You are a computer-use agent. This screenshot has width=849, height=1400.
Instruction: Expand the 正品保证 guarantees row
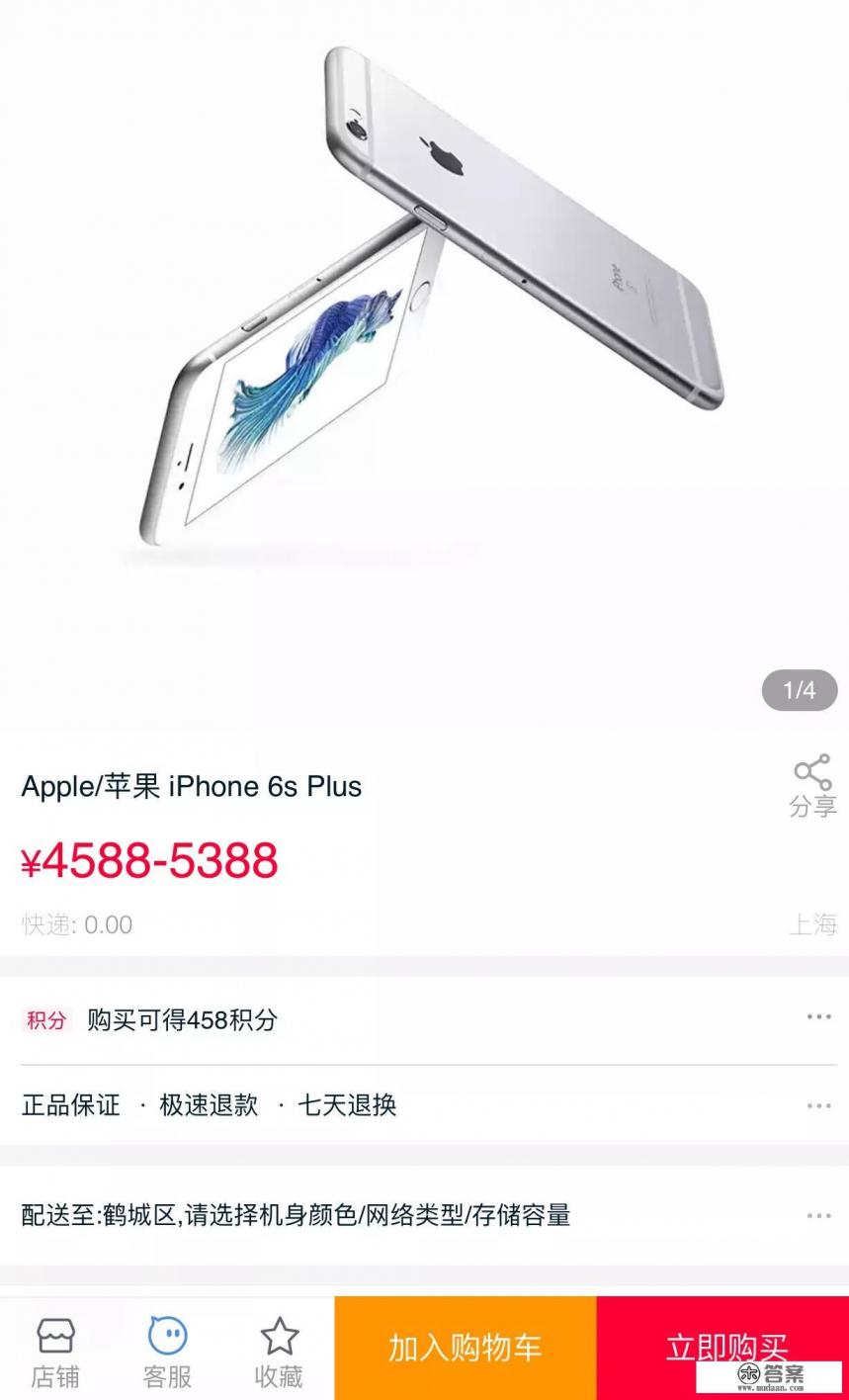pyautogui.click(x=816, y=1105)
